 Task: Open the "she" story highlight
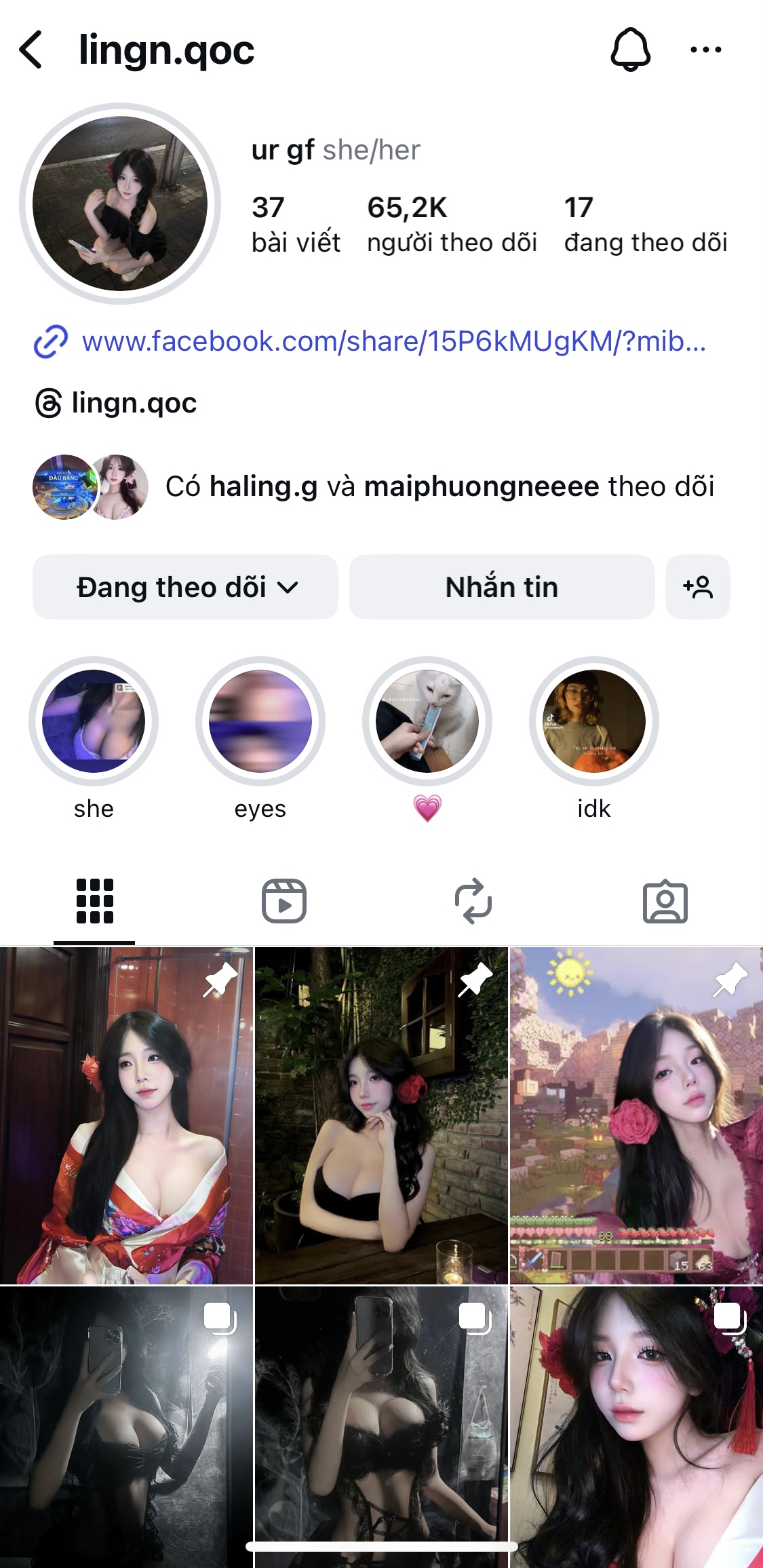click(94, 721)
